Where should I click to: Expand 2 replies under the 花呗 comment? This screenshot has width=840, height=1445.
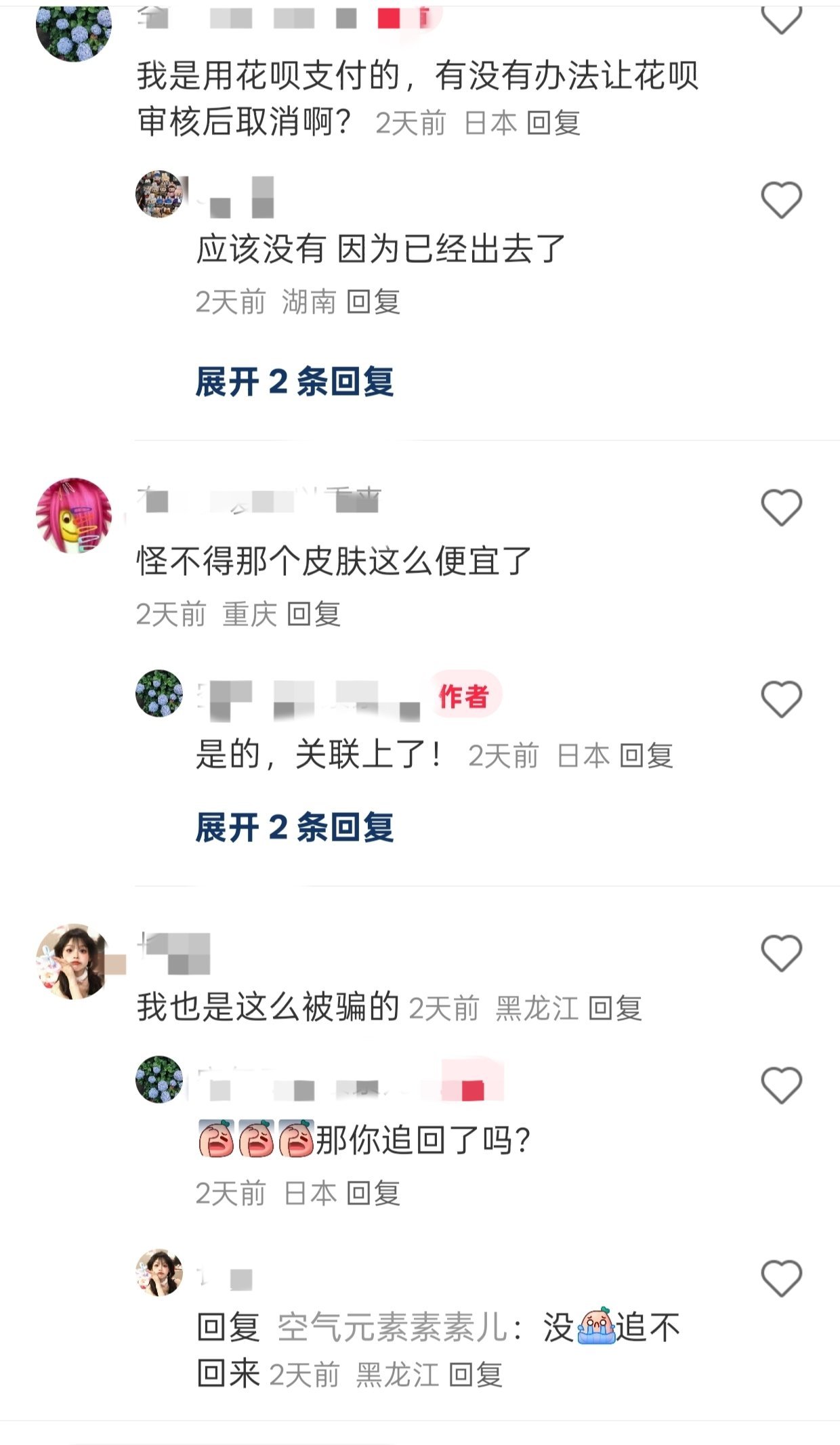pos(295,381)
